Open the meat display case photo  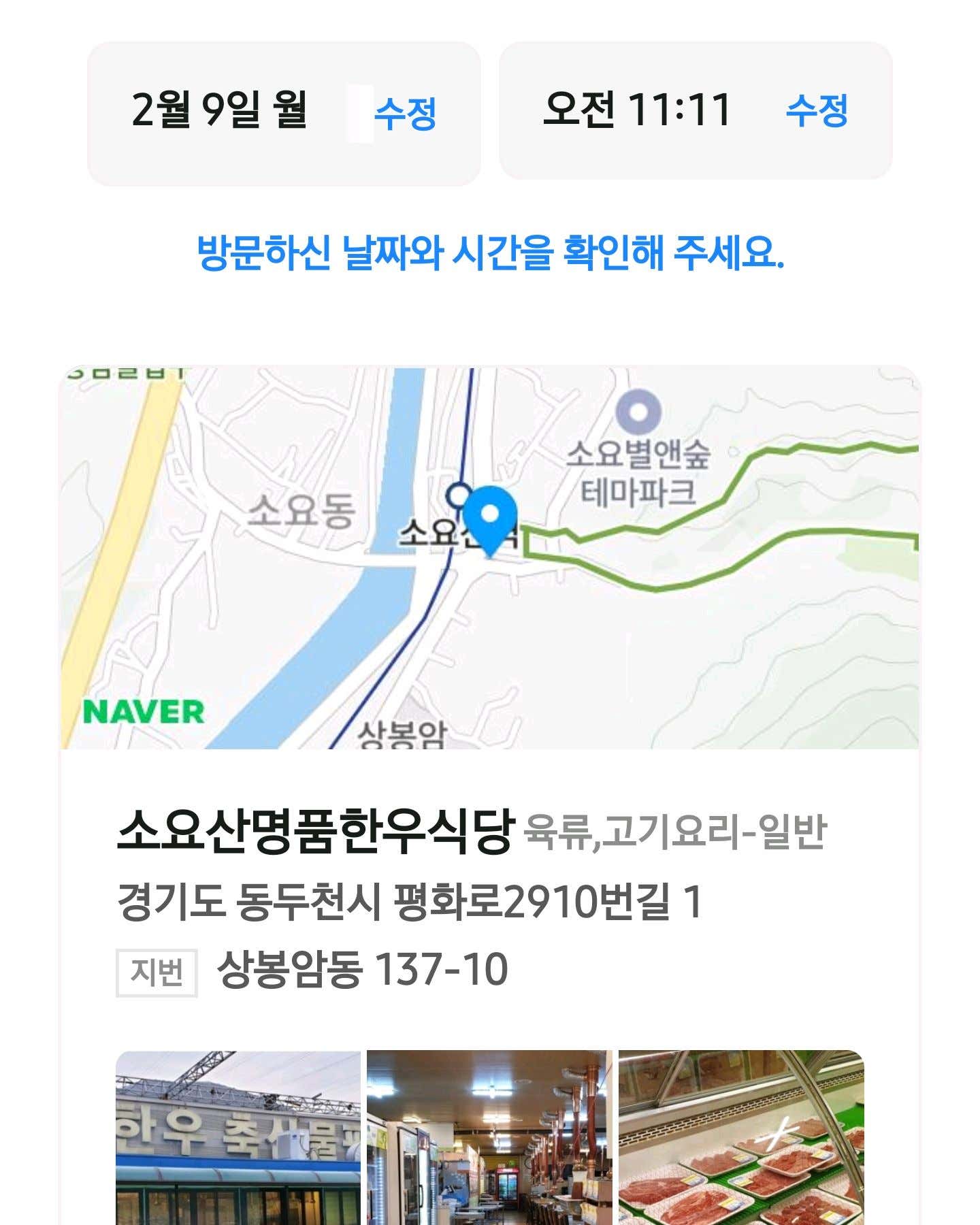(741, 1137)
